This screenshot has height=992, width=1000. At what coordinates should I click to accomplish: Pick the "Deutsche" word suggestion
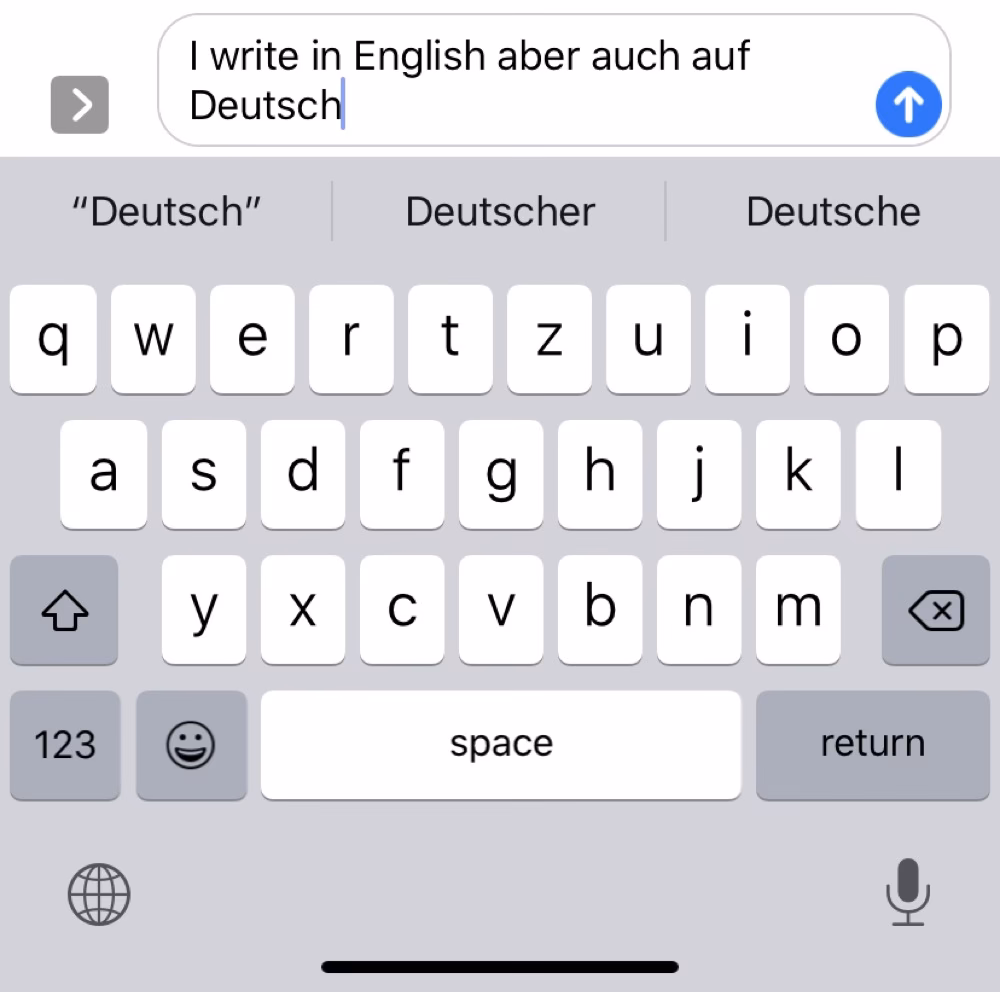(x=832, y=212)
